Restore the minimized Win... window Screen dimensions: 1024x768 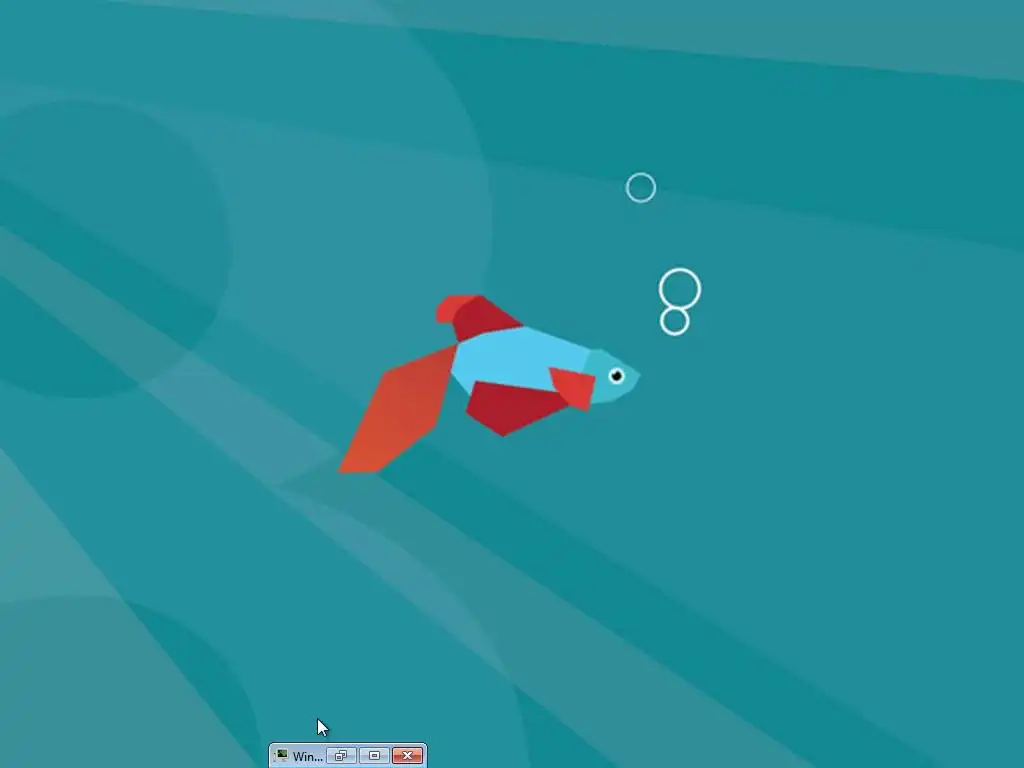[x=340, y=756]
